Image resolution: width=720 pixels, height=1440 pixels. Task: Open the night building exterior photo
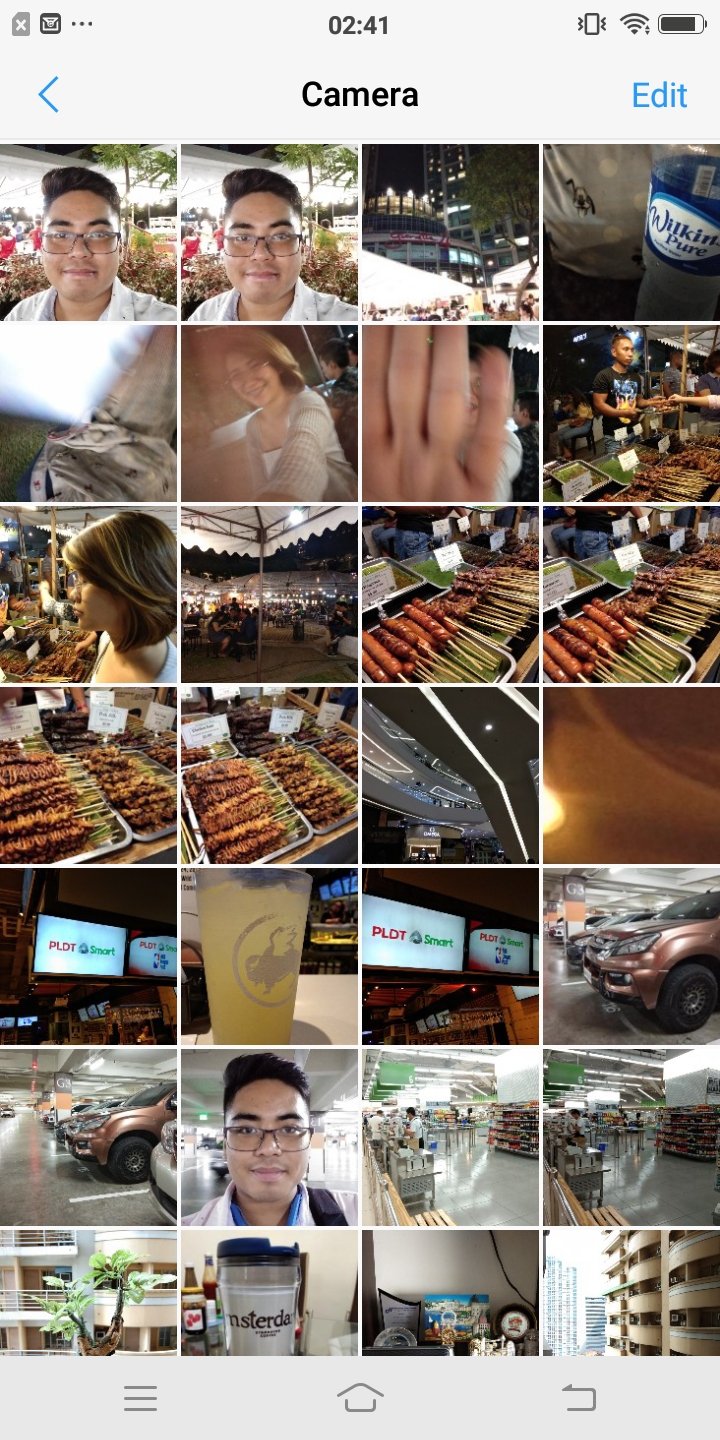[x=450, y=232]
